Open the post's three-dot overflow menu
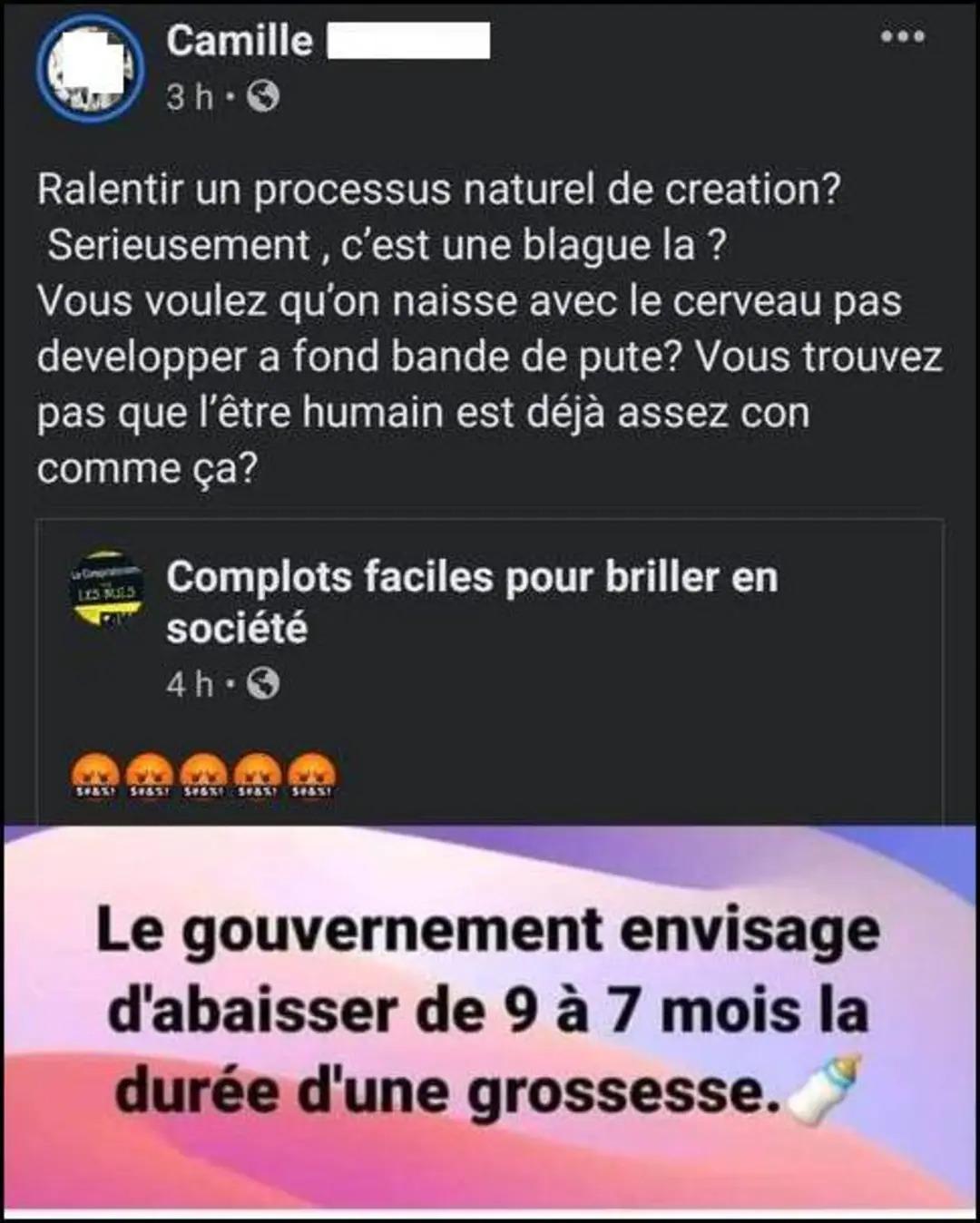This screenshot has width=980, height=1223. tap(903, 37)
